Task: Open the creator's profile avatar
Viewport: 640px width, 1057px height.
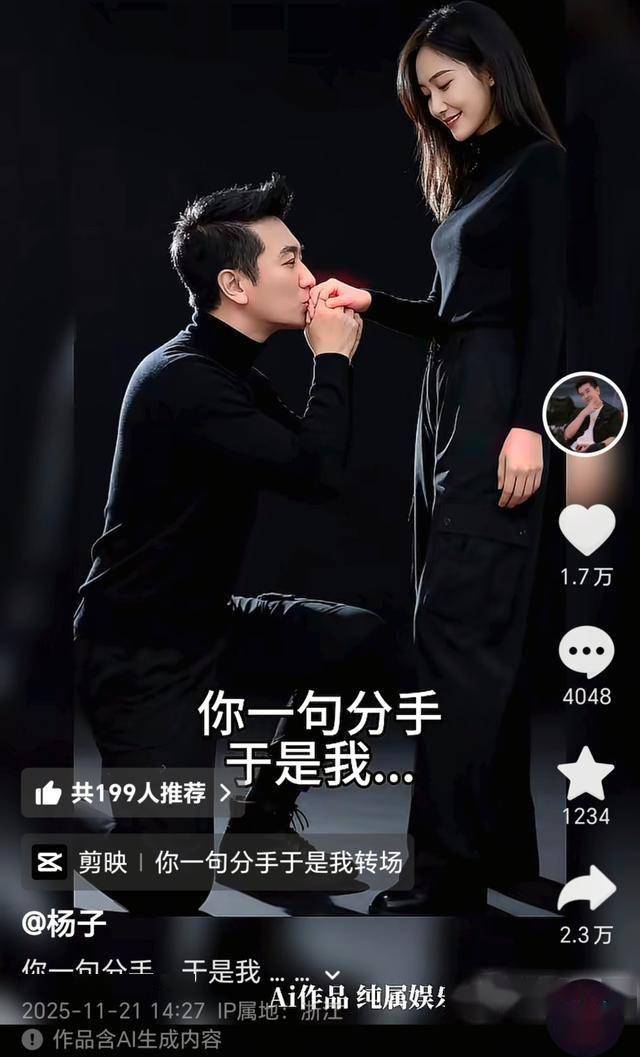Action: [x=585, y=414]
